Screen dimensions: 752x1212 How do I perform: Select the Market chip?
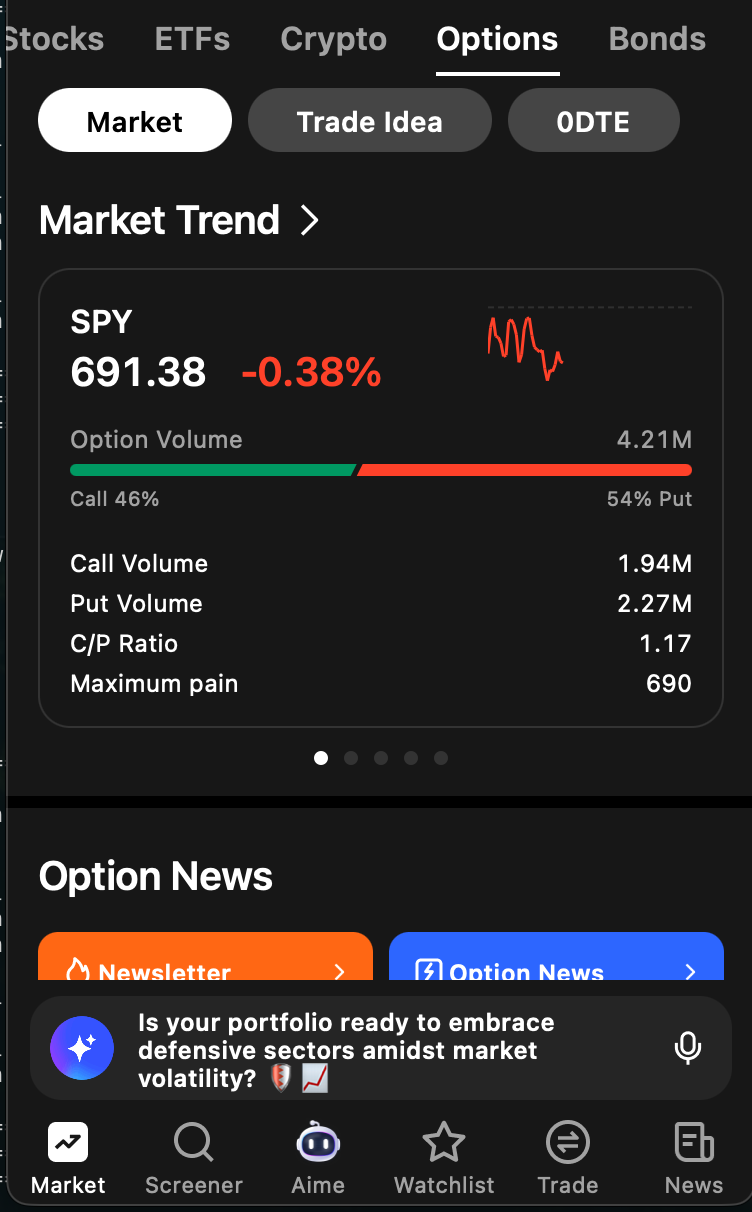(135, 121)
